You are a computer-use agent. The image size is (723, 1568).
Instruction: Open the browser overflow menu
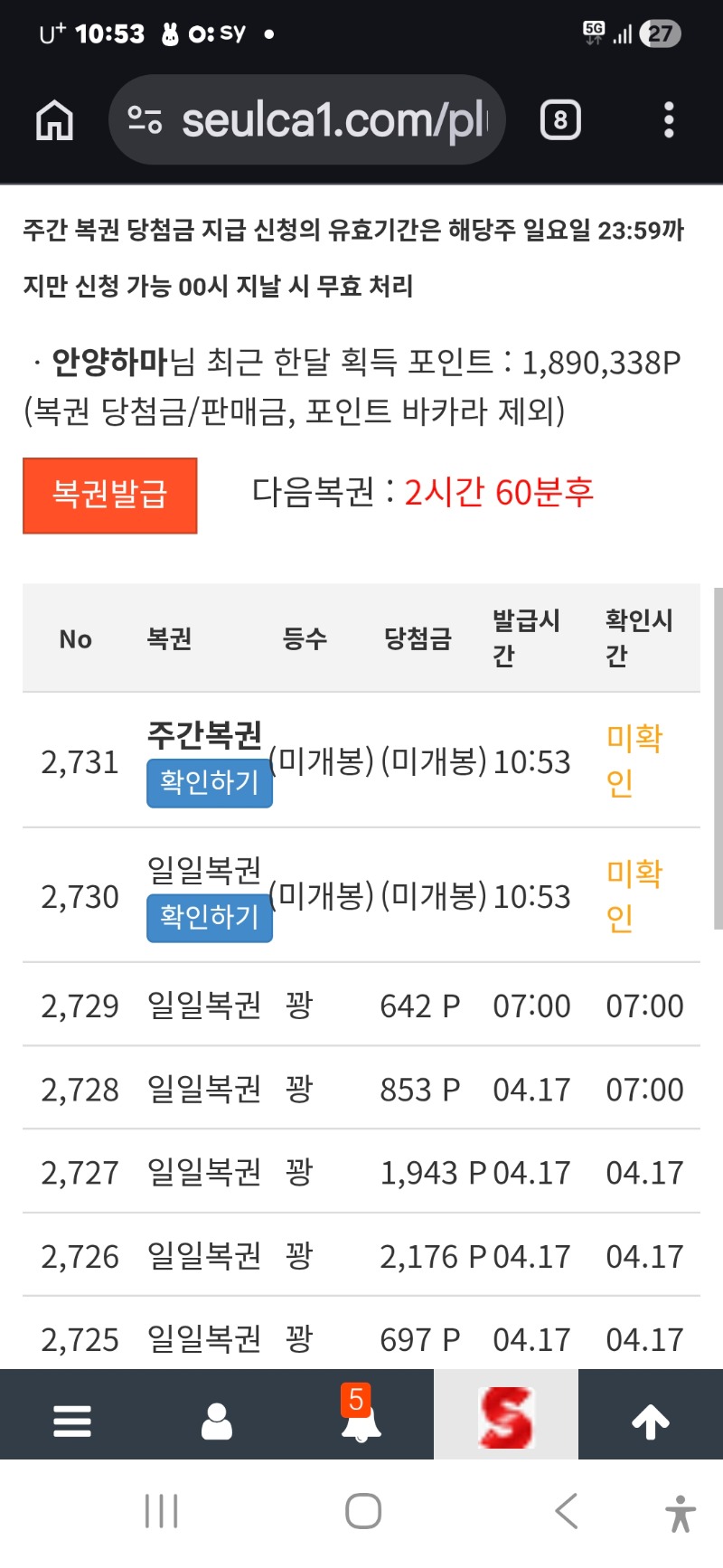tap(669, 120)
